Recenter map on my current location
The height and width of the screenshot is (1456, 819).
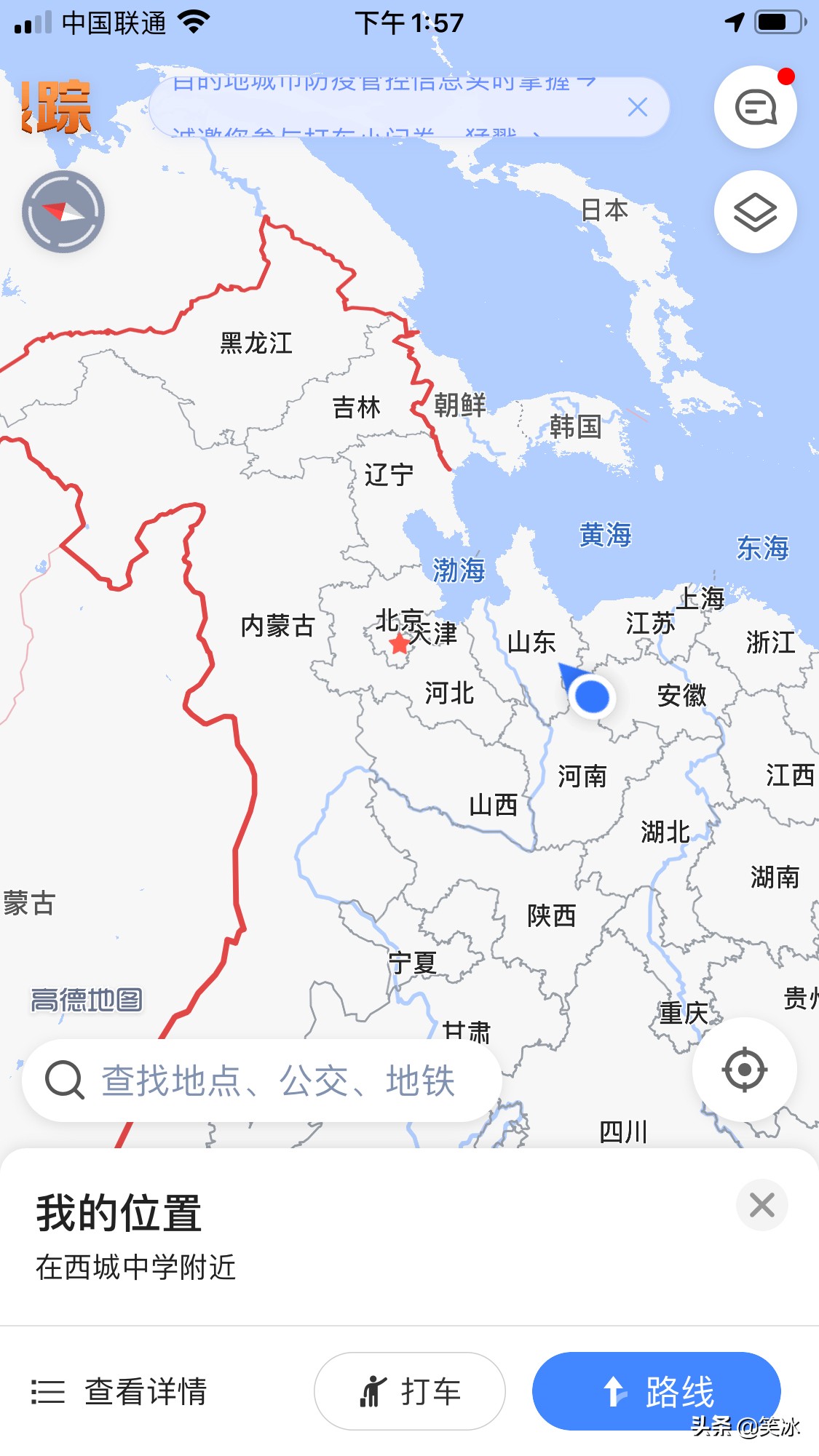click(x=744, y=1070)
